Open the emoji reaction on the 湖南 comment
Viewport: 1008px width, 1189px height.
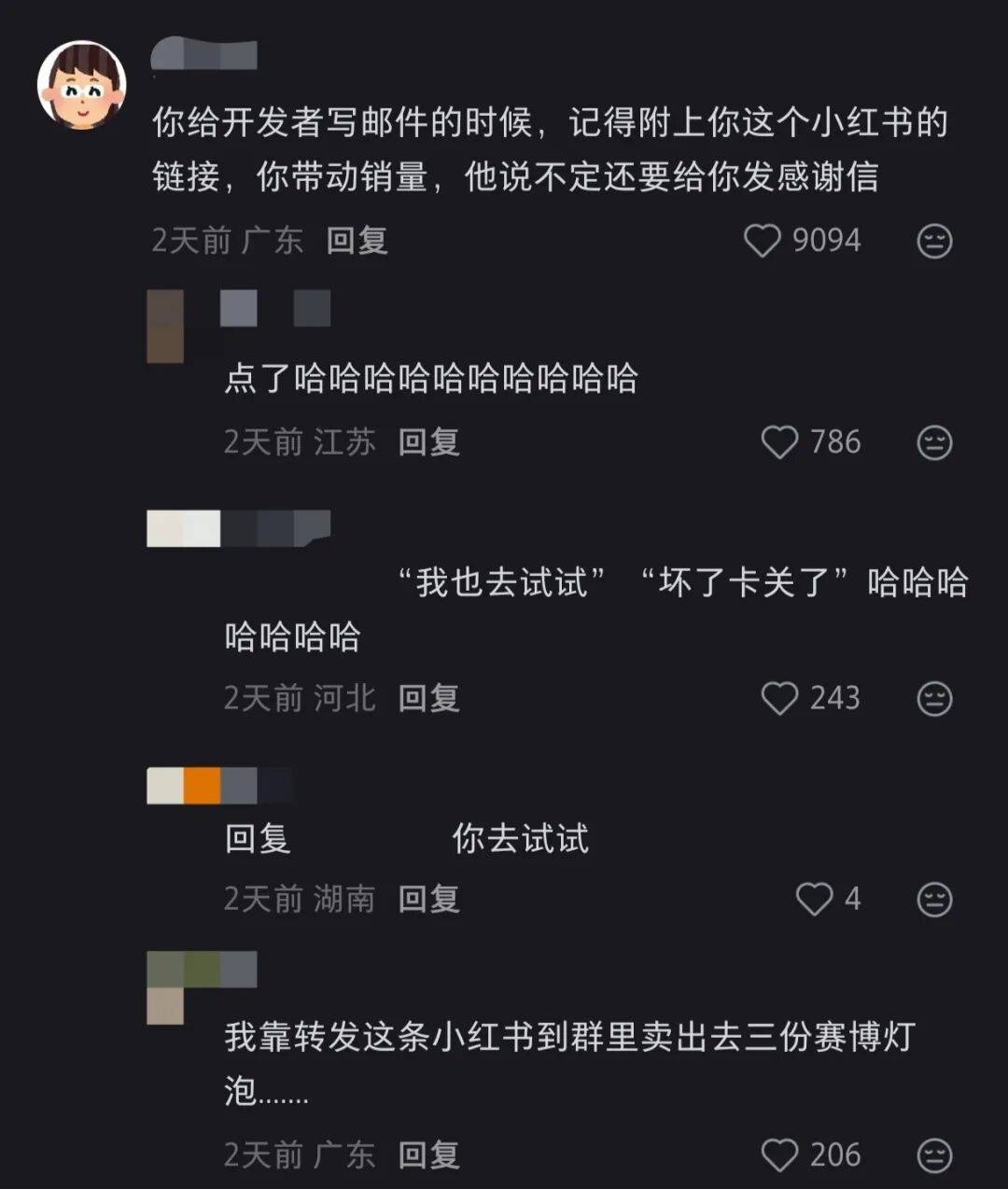click(934, 899)
